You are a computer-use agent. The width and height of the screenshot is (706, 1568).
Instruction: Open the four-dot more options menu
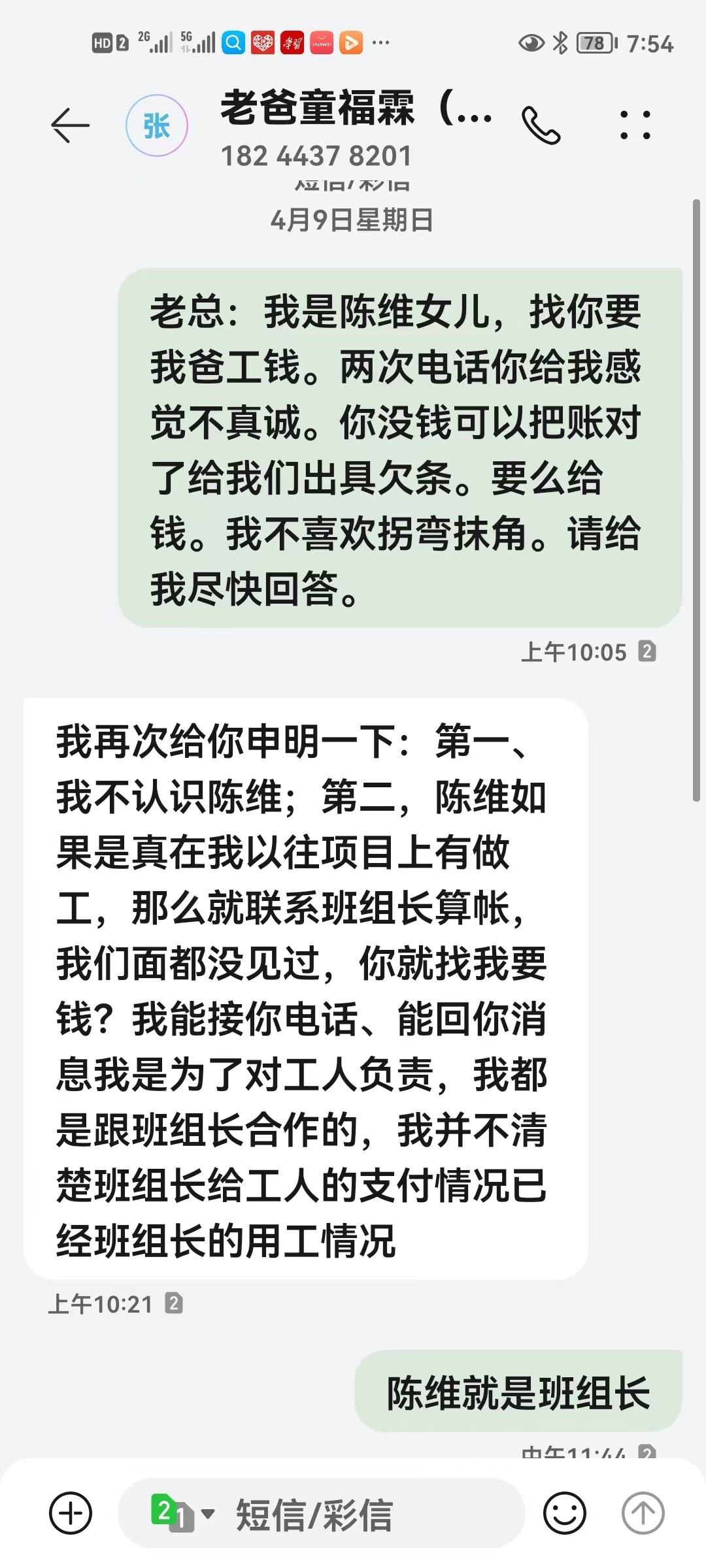click(635, 125)
